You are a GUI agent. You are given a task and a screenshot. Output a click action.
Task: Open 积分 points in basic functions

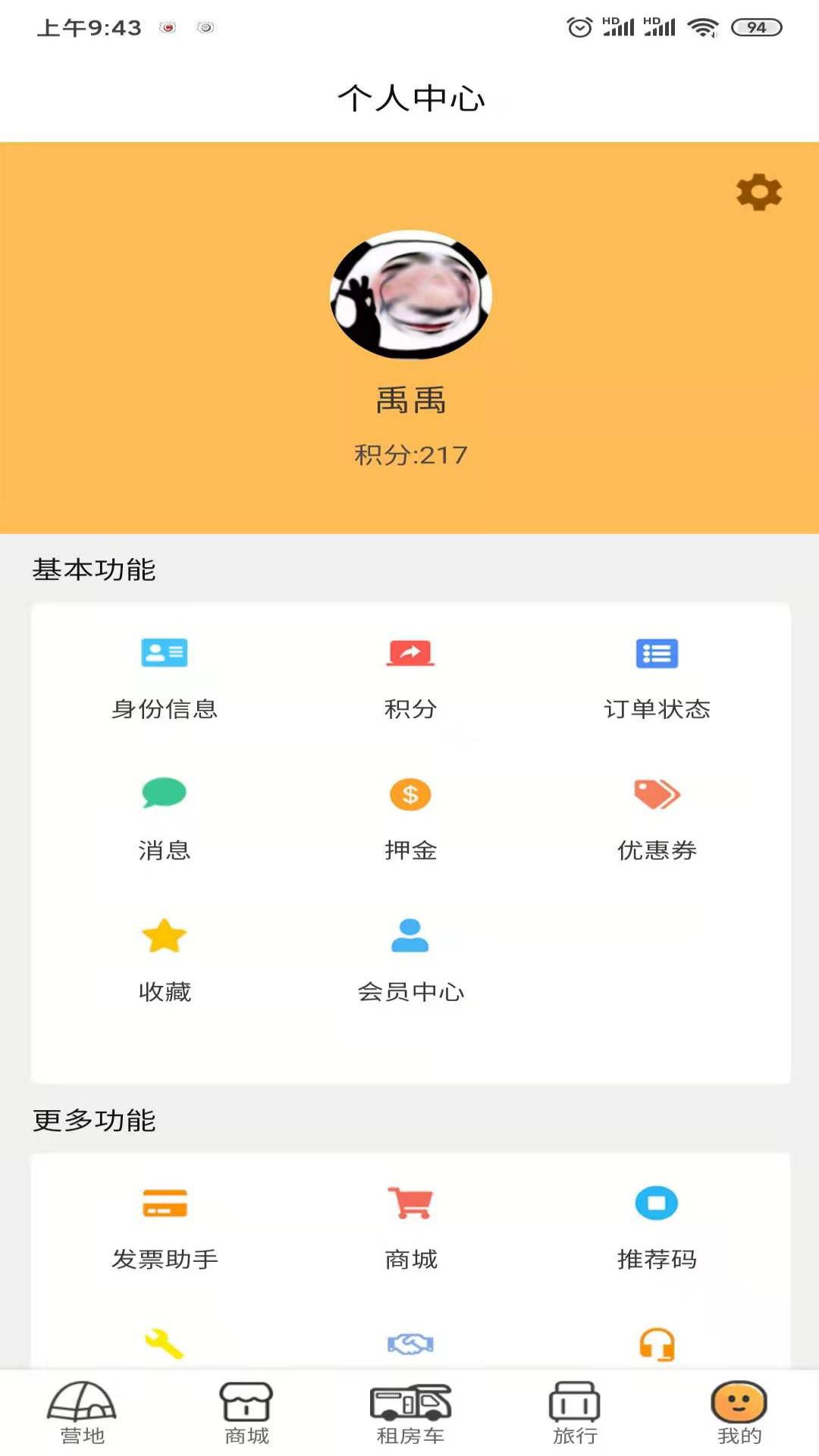click(410, 676)
